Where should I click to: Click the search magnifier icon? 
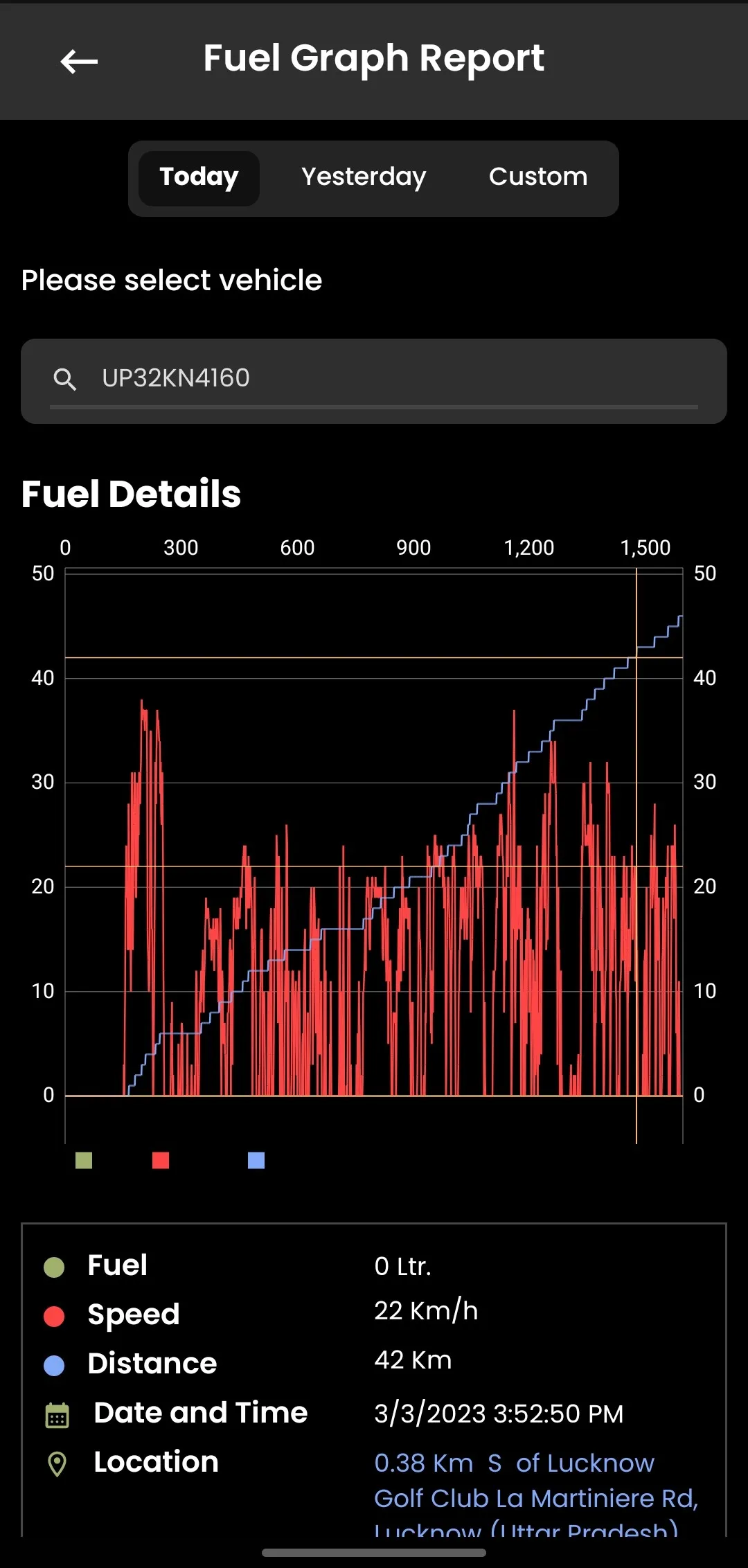[x=66, y=379]
